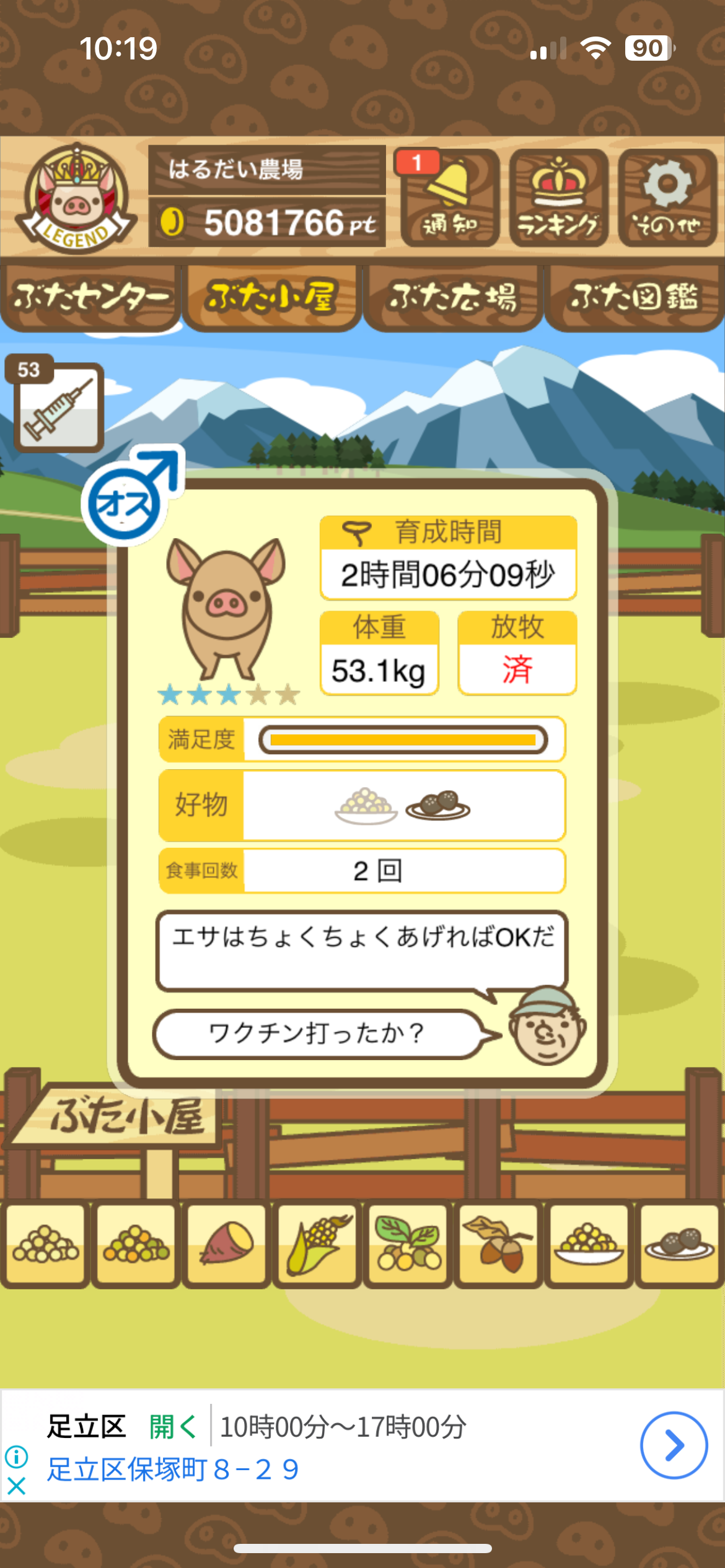
Task: Switch to the ぶた図鑑 tab
Action: pos(634,298)
